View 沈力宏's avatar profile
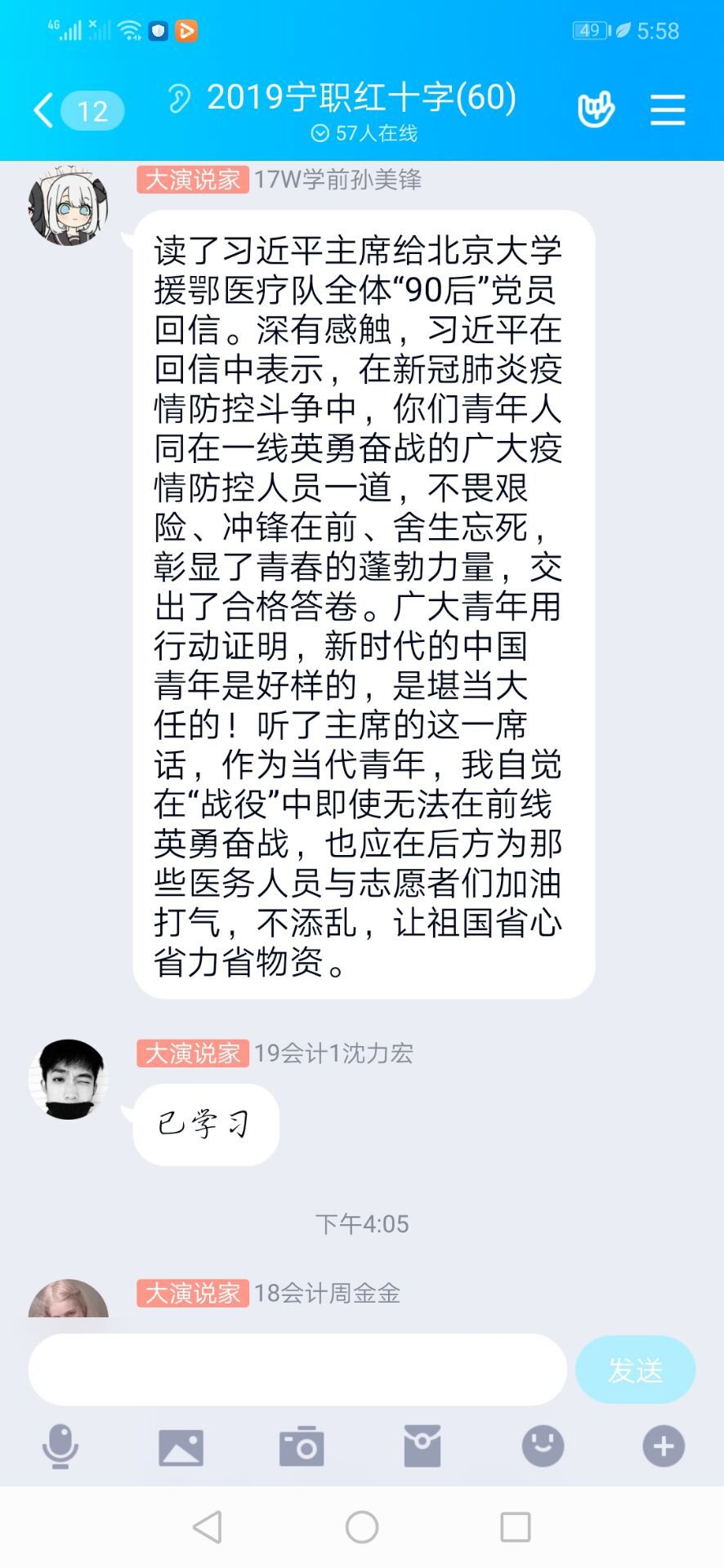The height and width of the screenshot is (1568, 724). [68, 1079]
